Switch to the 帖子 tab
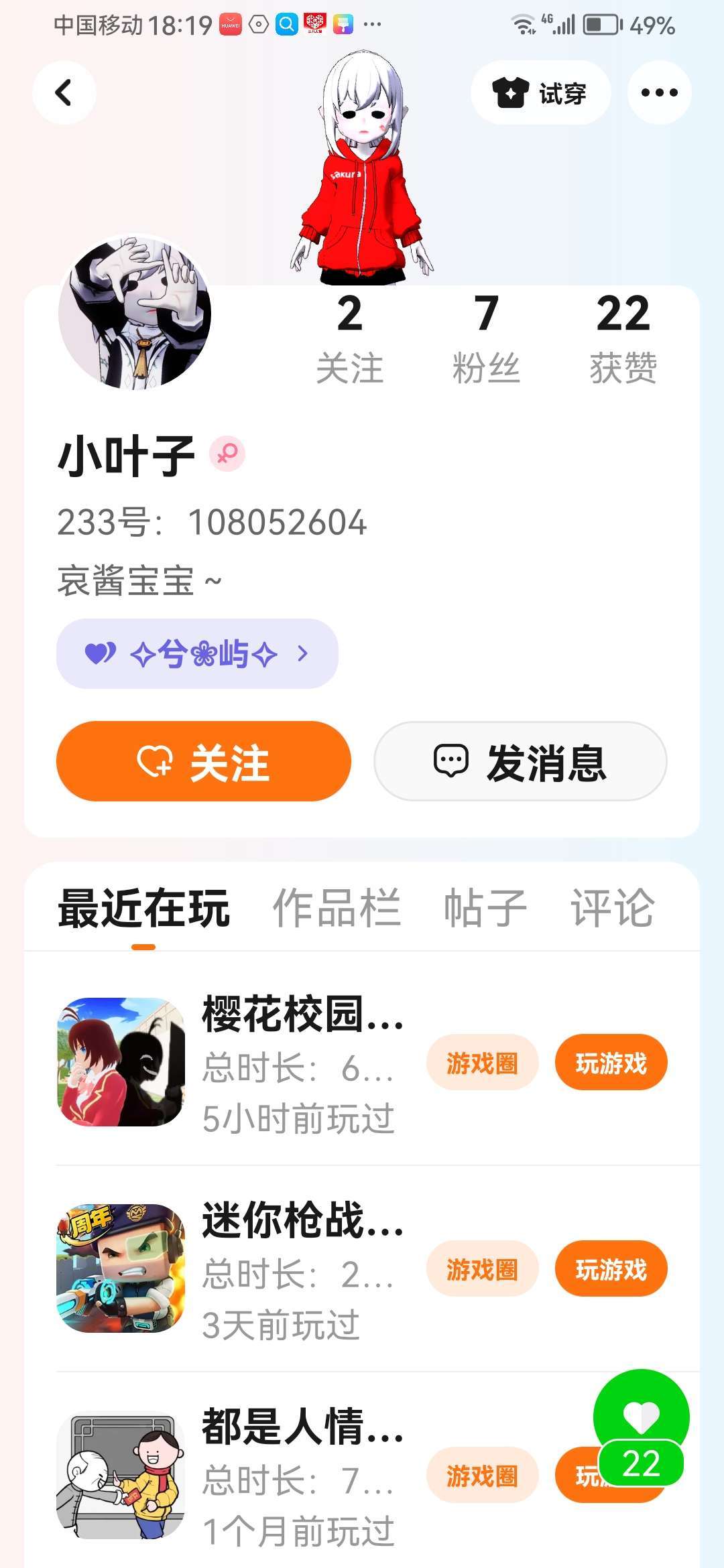 coord(485,908)
